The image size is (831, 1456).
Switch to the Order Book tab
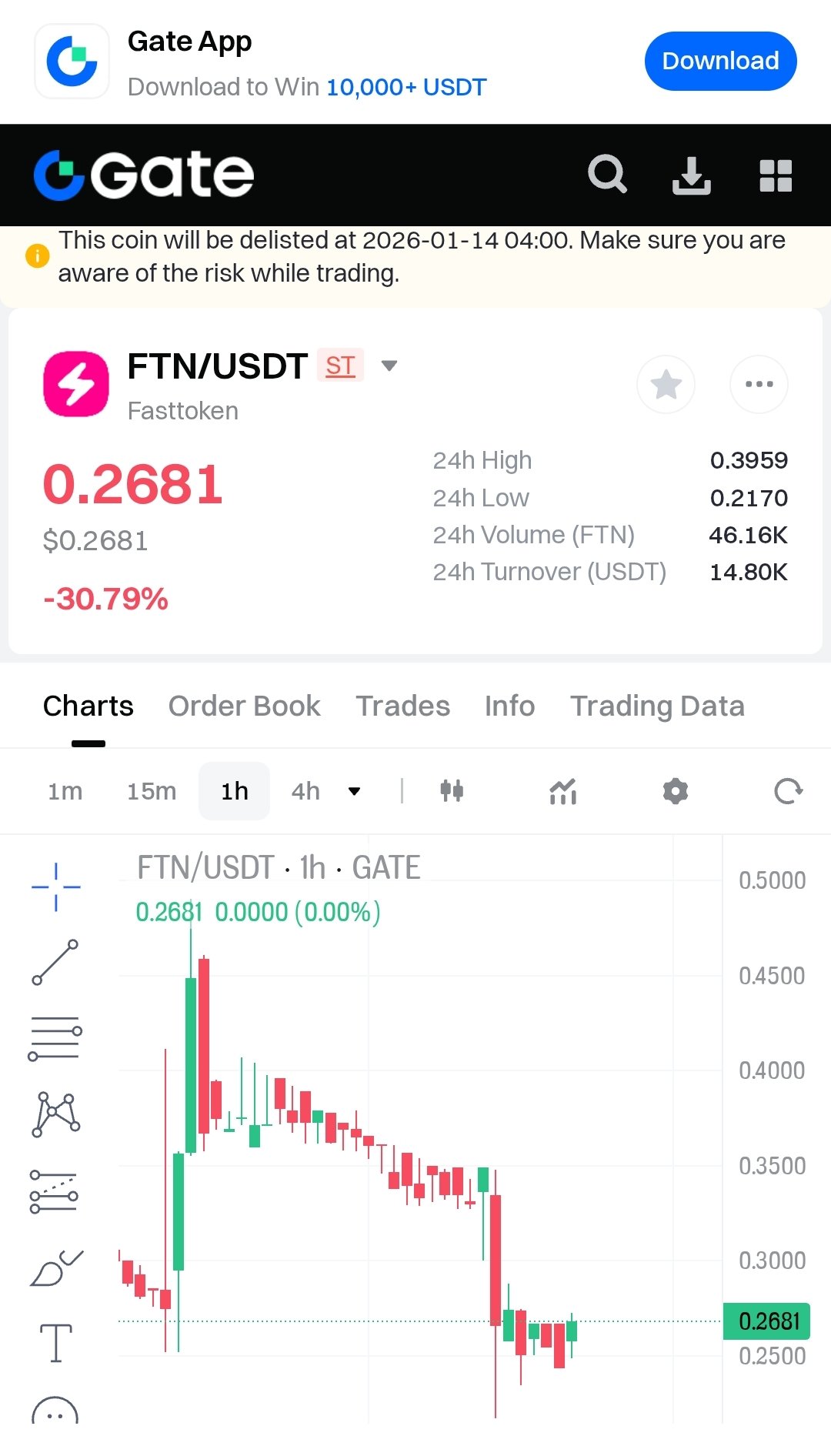tap(244, 706)
